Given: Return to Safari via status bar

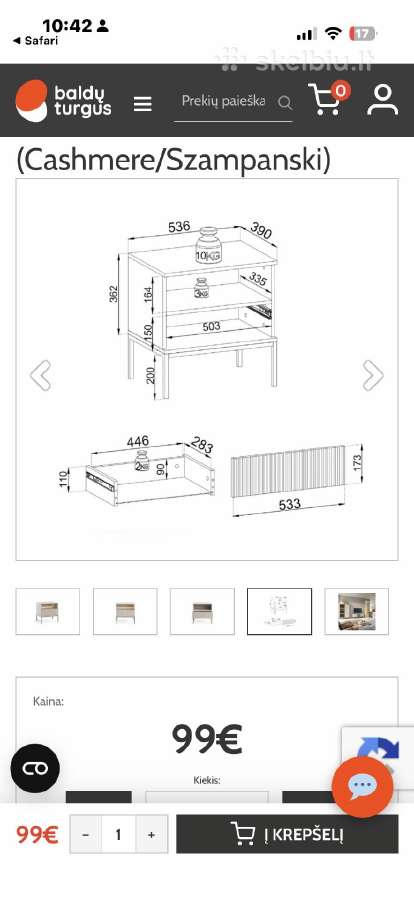Looking at the screenshot, I should (35, 41).
